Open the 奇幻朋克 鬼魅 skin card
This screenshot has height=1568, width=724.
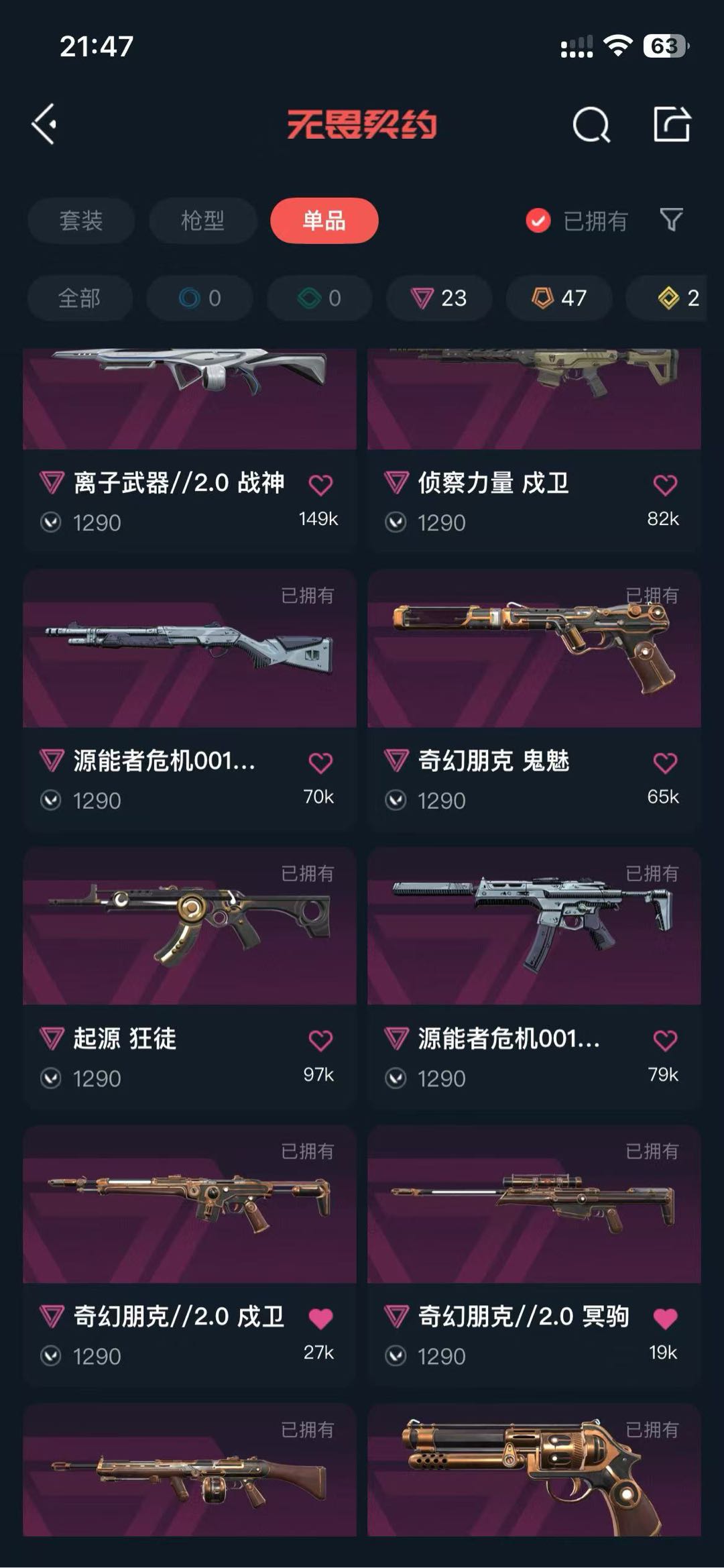534,651
